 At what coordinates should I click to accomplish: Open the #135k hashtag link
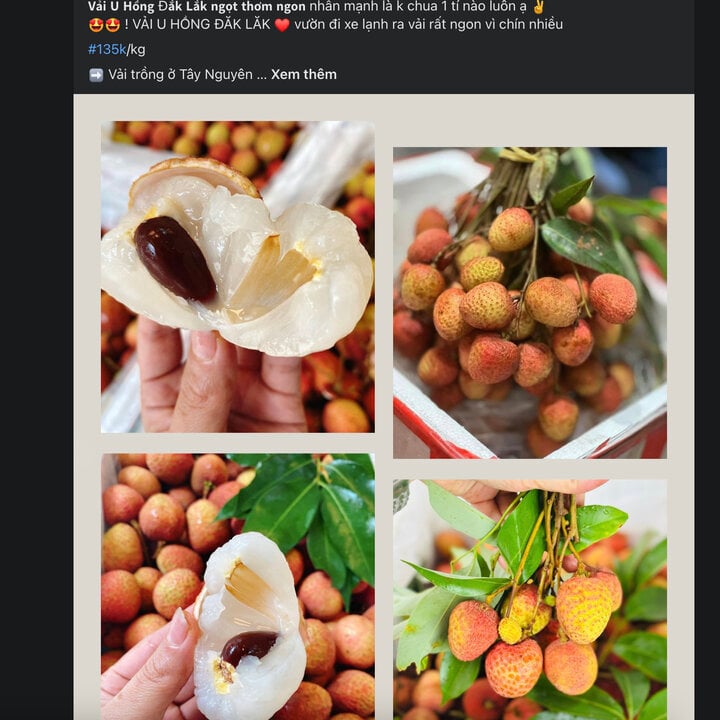106,49
